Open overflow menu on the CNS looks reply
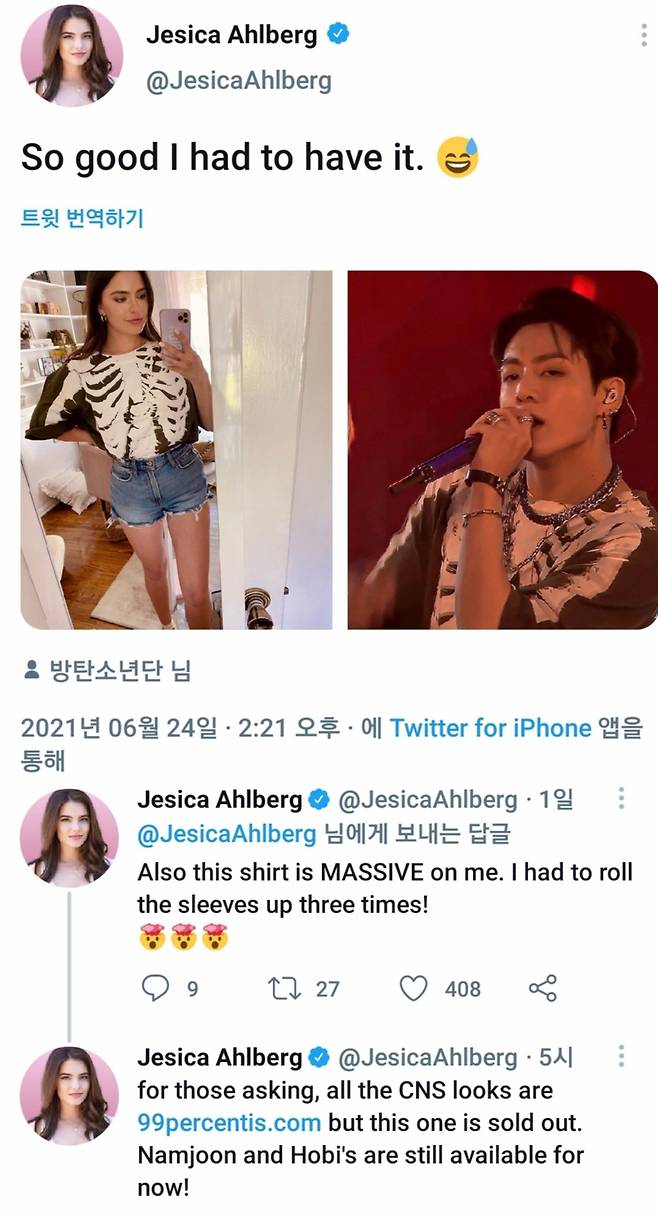Screen dimensions: 658x1213 pos(621,1056)
